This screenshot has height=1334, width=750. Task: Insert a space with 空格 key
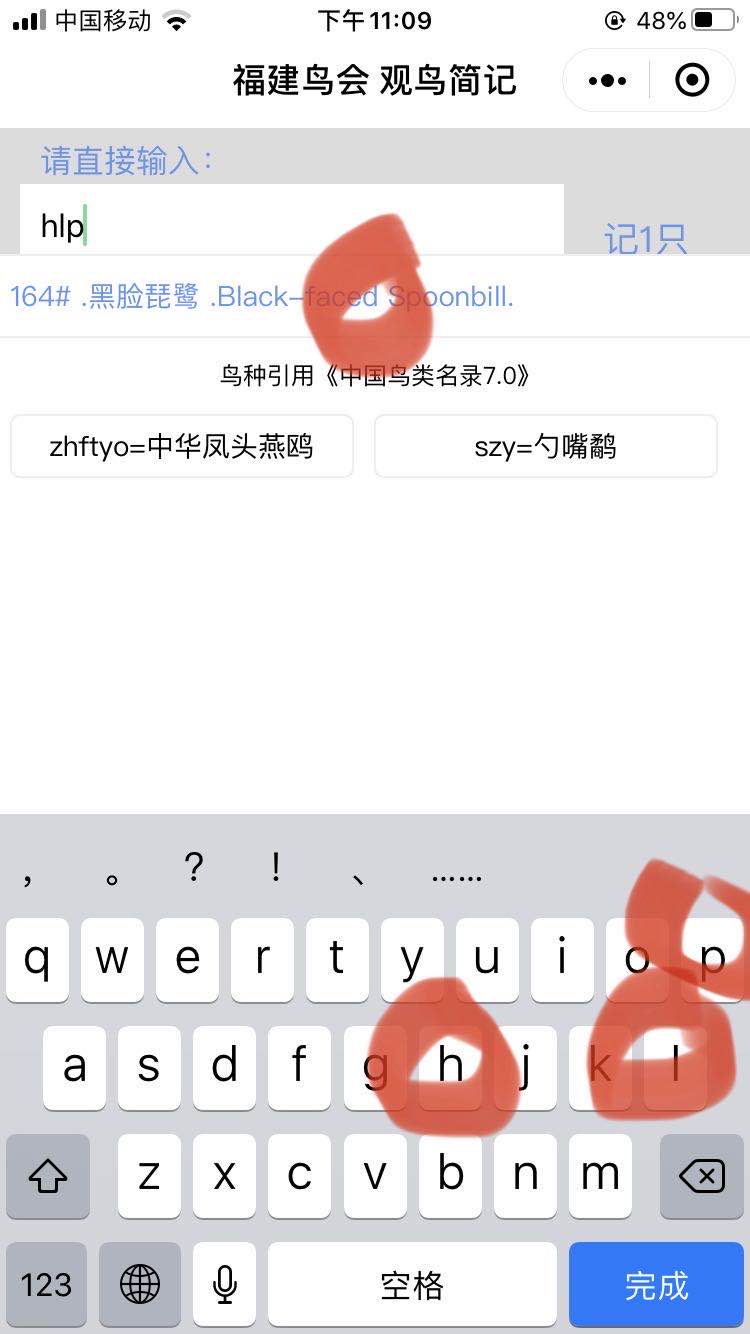point(412,1285)
